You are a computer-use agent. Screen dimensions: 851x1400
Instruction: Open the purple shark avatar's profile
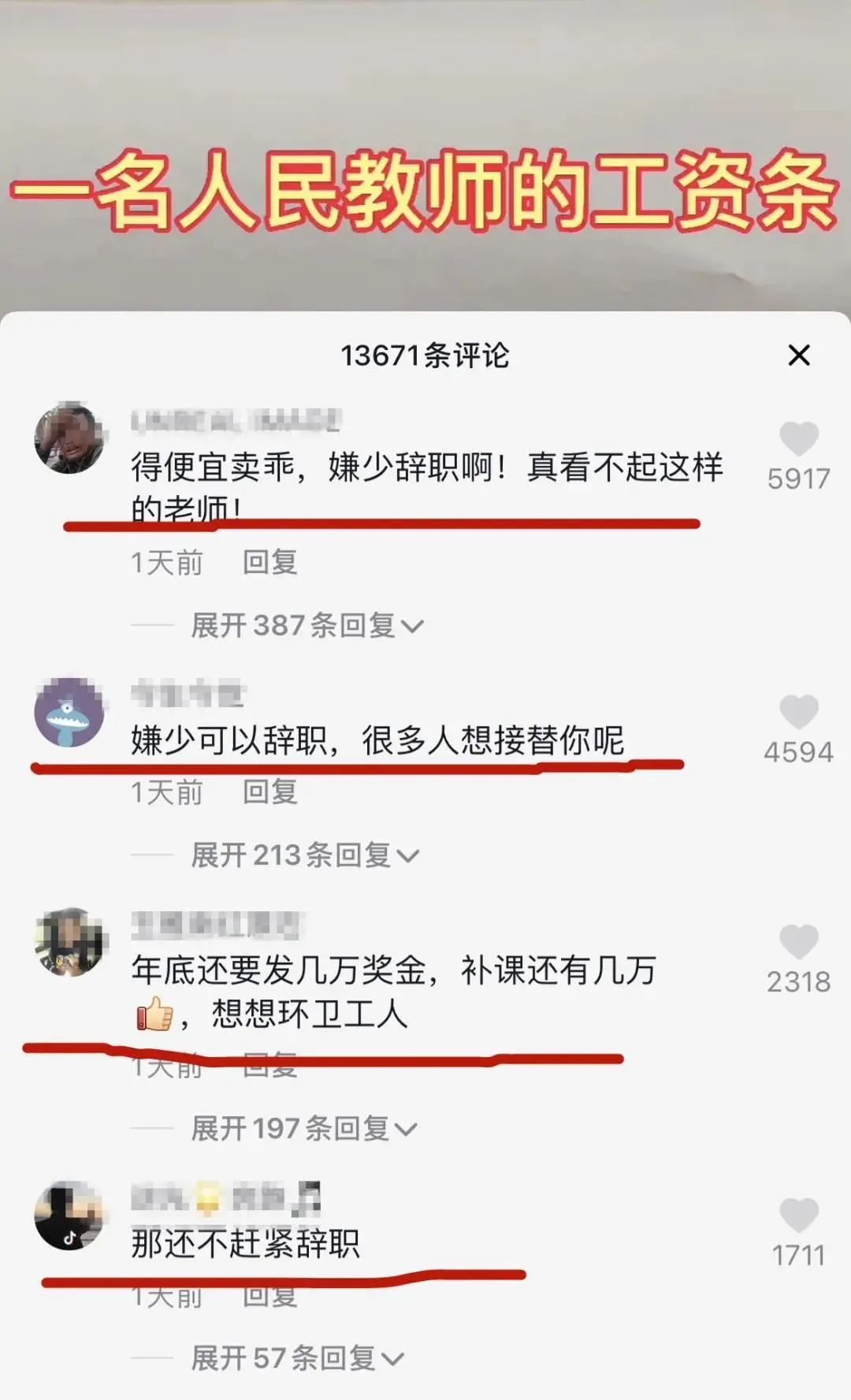click(69, 712)
